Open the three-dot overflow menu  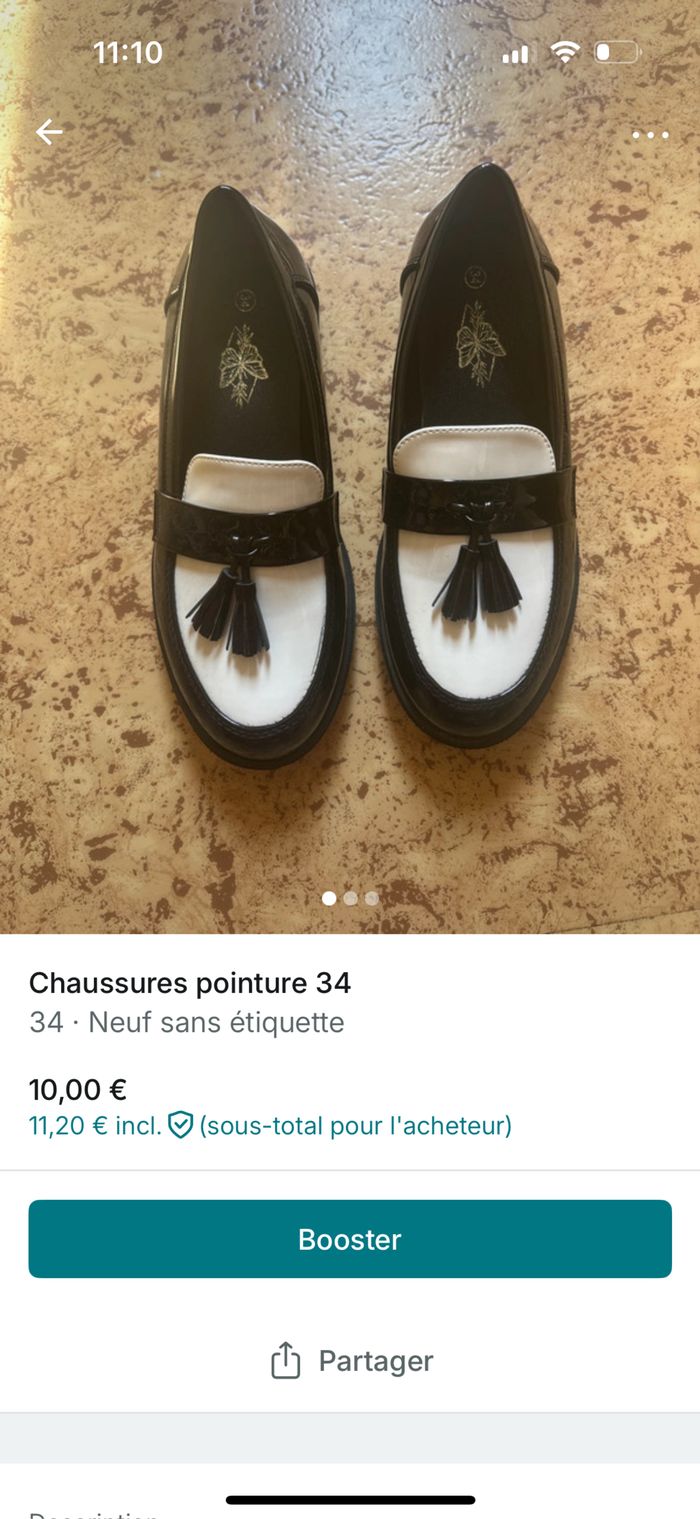(650, 135)
